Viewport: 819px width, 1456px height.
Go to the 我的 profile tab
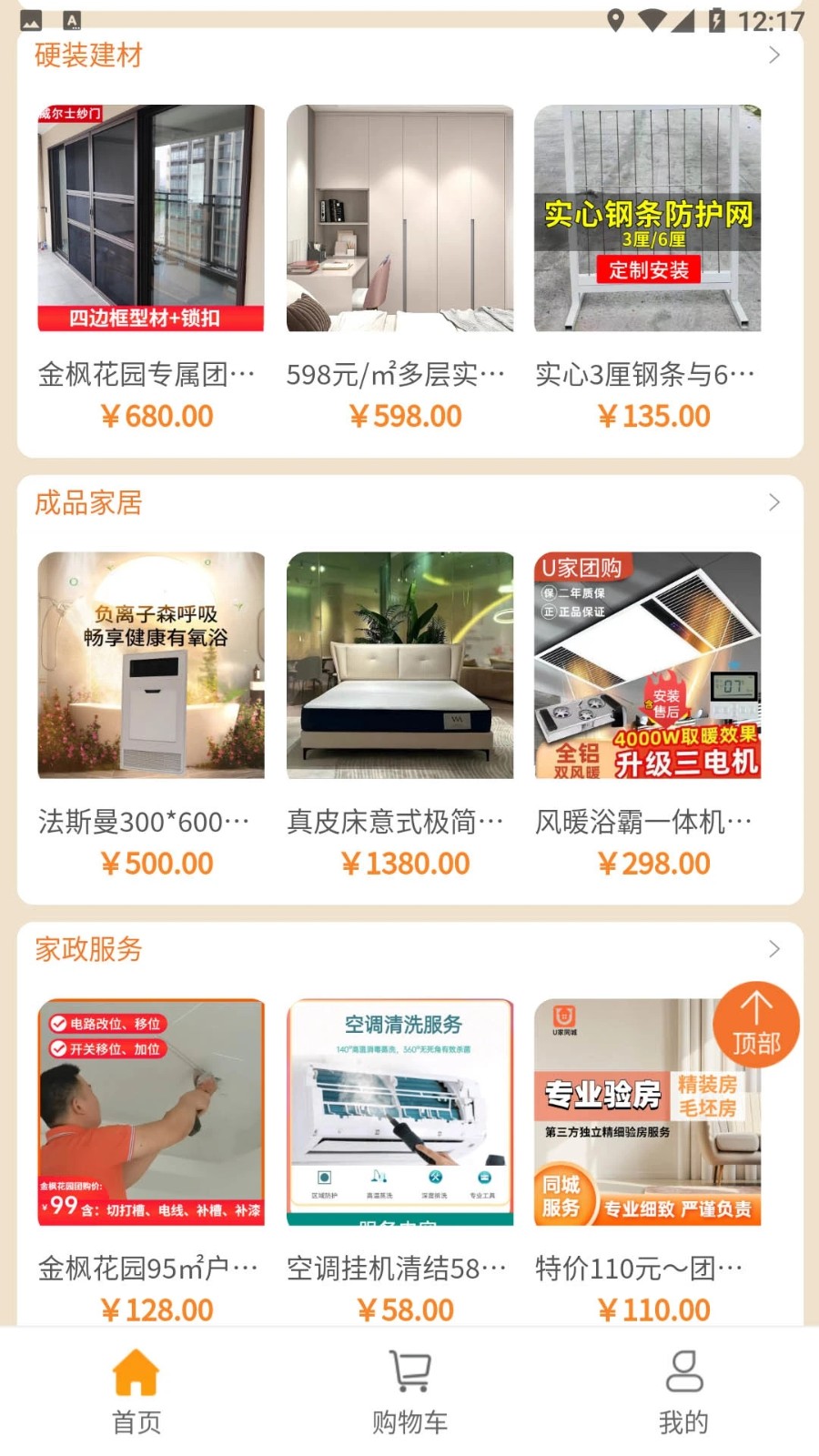click(x=683, y=1392)
